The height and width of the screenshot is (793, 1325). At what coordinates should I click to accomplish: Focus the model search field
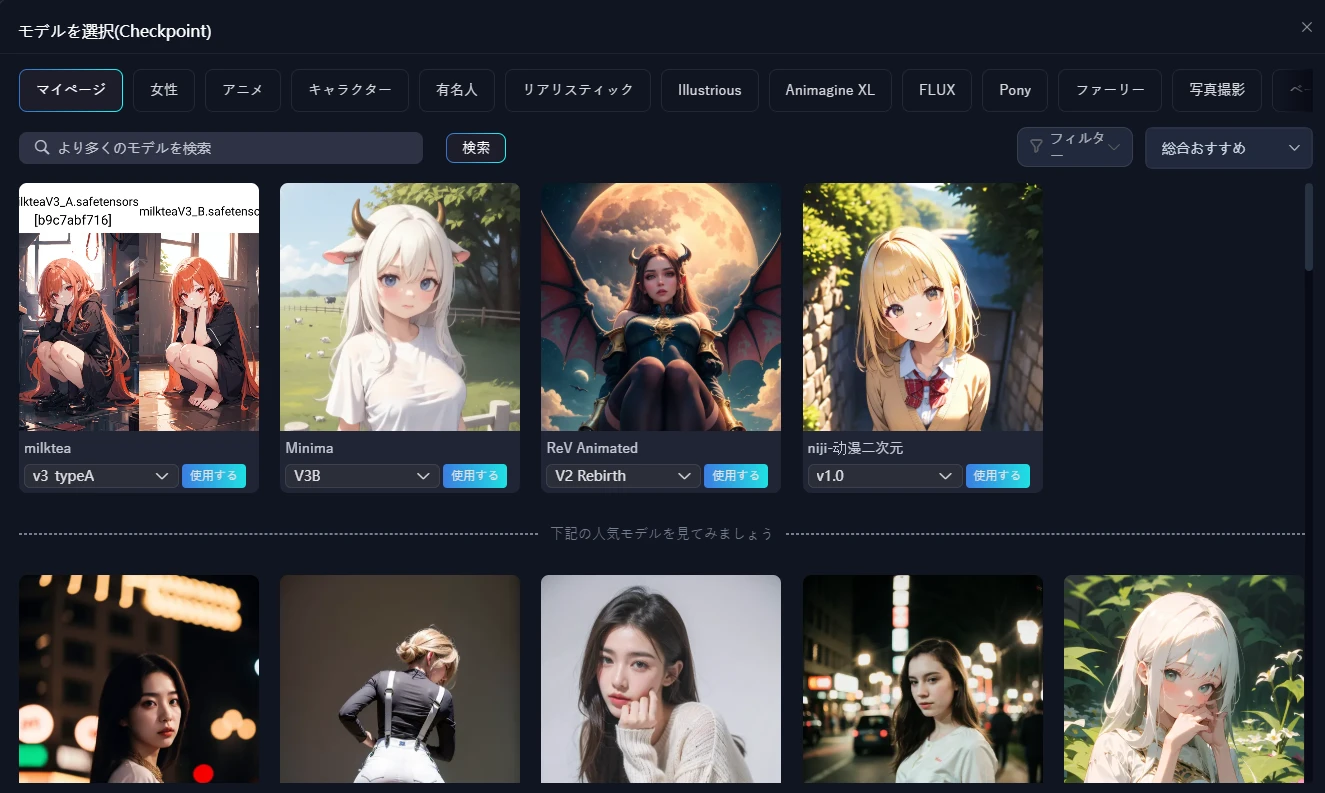coord(230,148)
